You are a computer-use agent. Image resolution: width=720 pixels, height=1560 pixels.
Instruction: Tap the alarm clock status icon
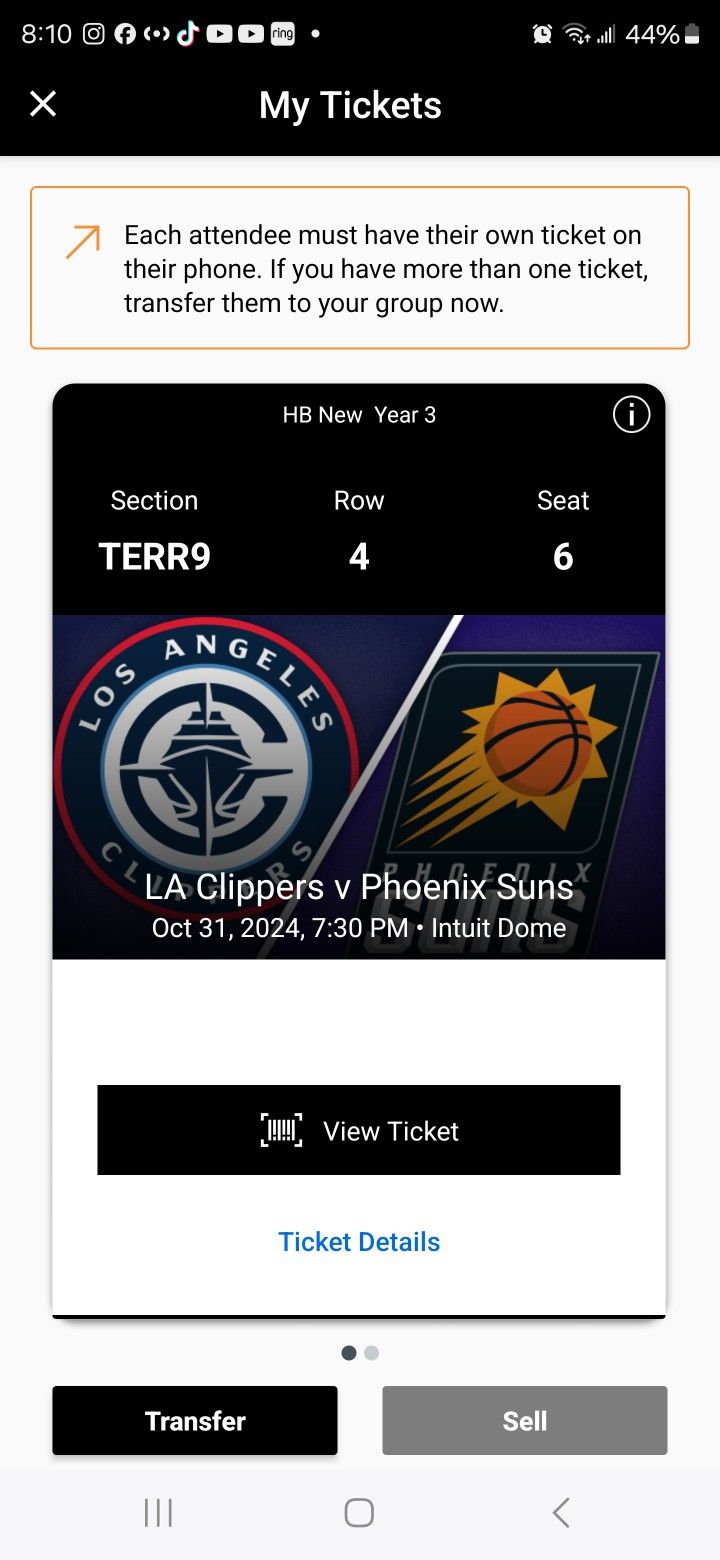click(541, 33)
